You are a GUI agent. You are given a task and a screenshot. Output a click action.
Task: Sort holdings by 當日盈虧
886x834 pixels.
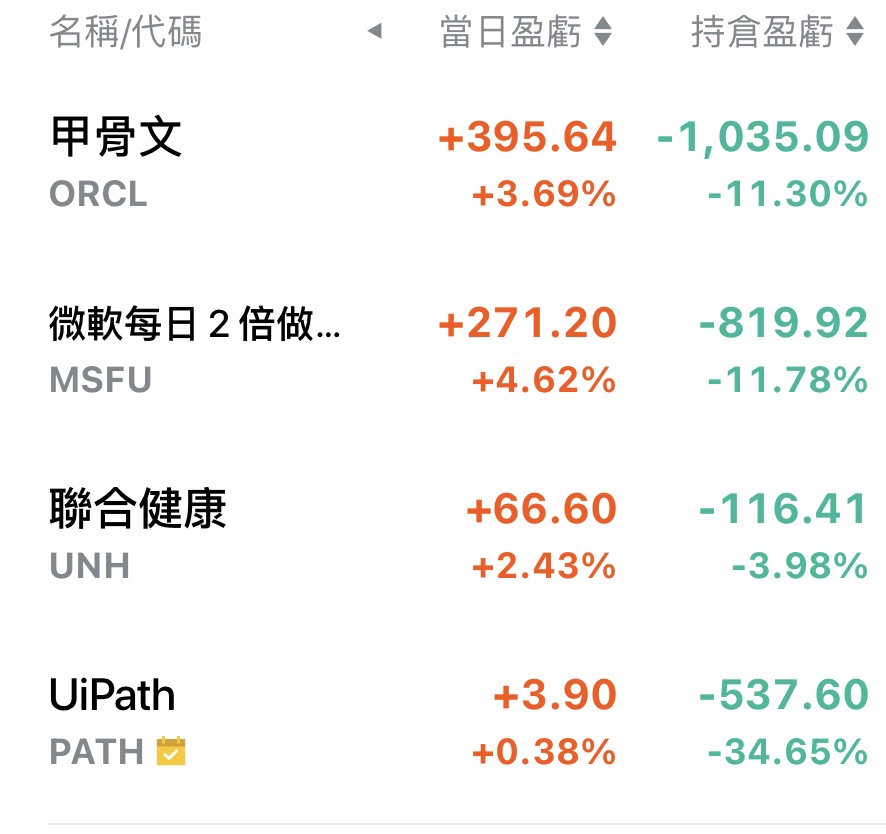pos(525,33)
